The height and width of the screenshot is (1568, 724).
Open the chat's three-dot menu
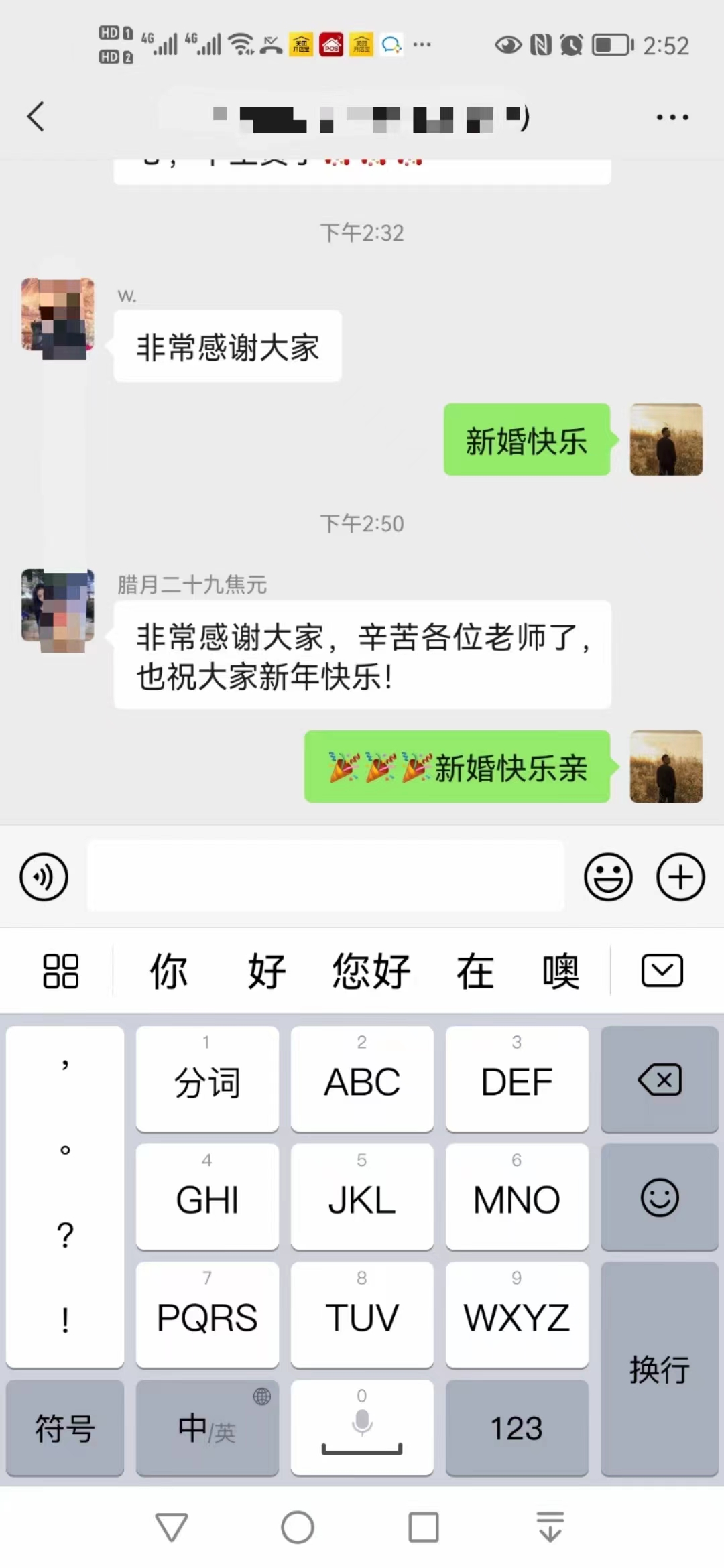672,117
